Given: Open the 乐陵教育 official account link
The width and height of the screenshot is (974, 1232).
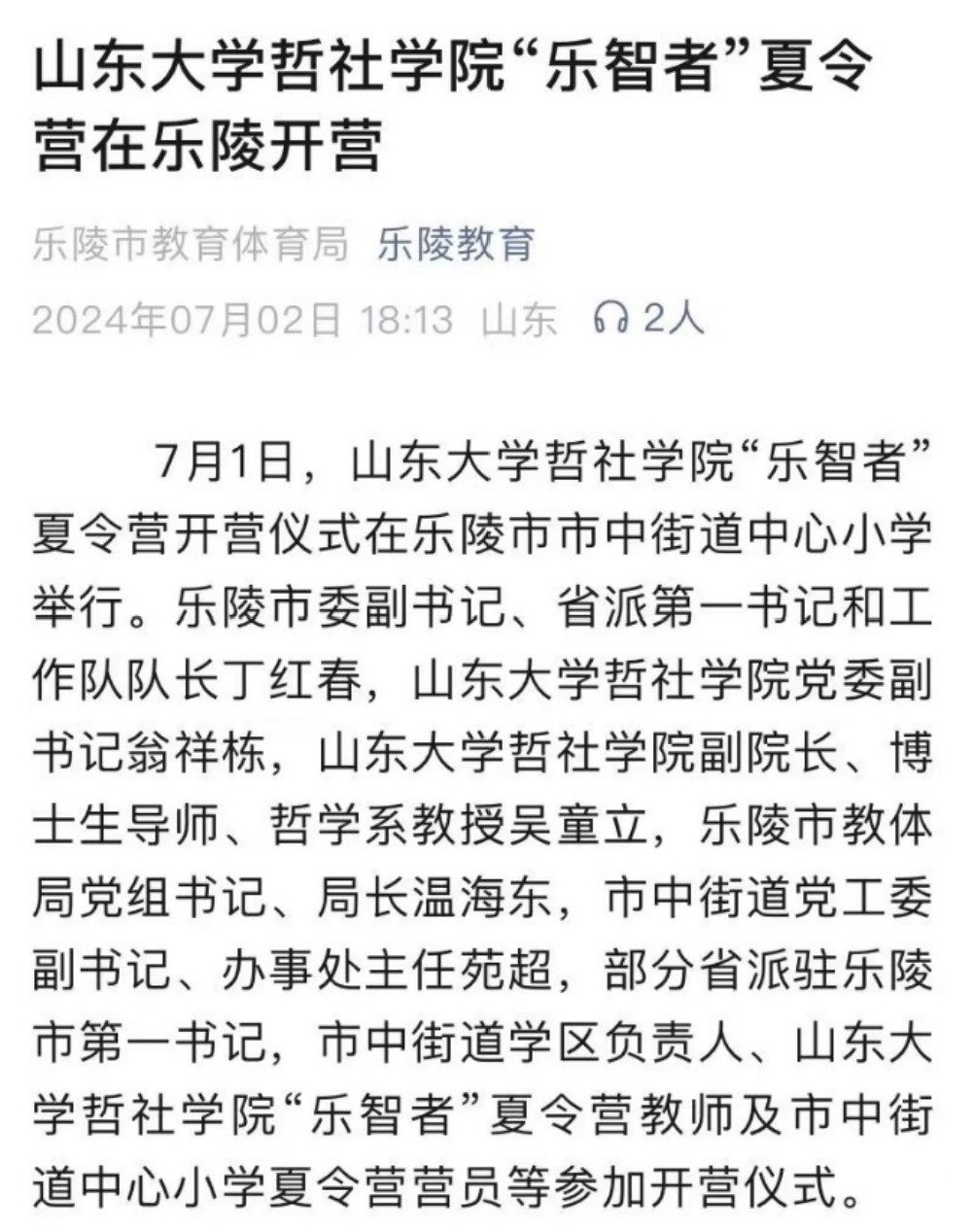Looking at the screenshot, I should pyautogui.click(x=456, y=244).
